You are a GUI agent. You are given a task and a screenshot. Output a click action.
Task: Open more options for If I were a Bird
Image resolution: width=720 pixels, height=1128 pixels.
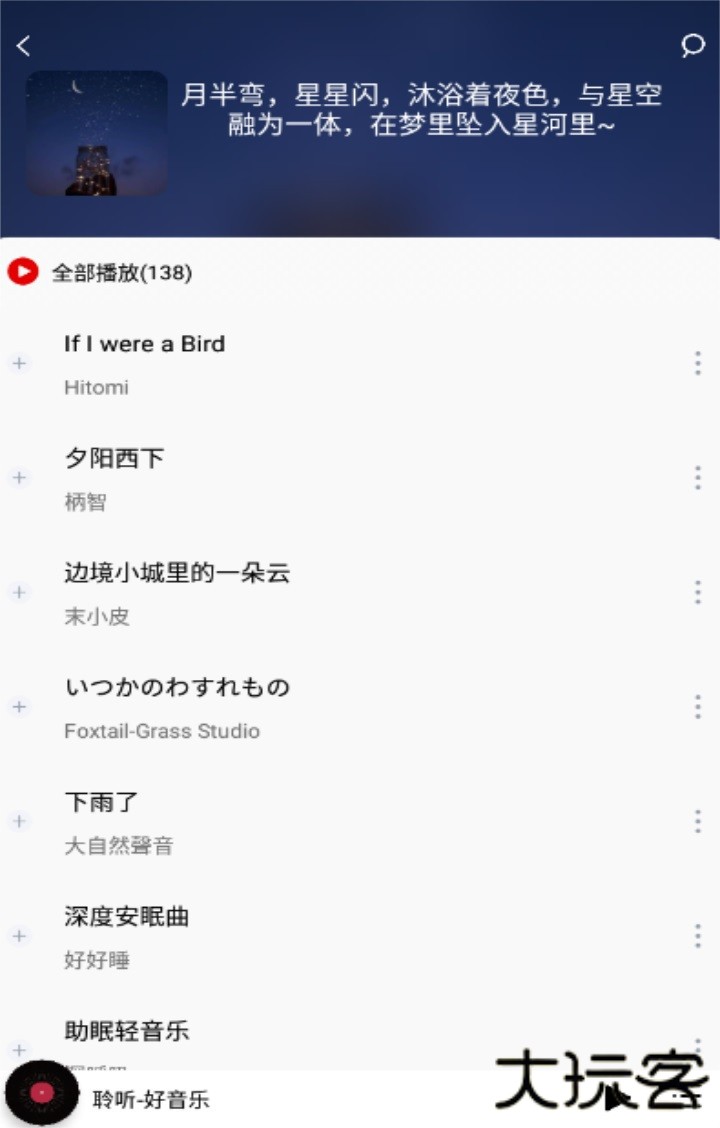(697, 363)
